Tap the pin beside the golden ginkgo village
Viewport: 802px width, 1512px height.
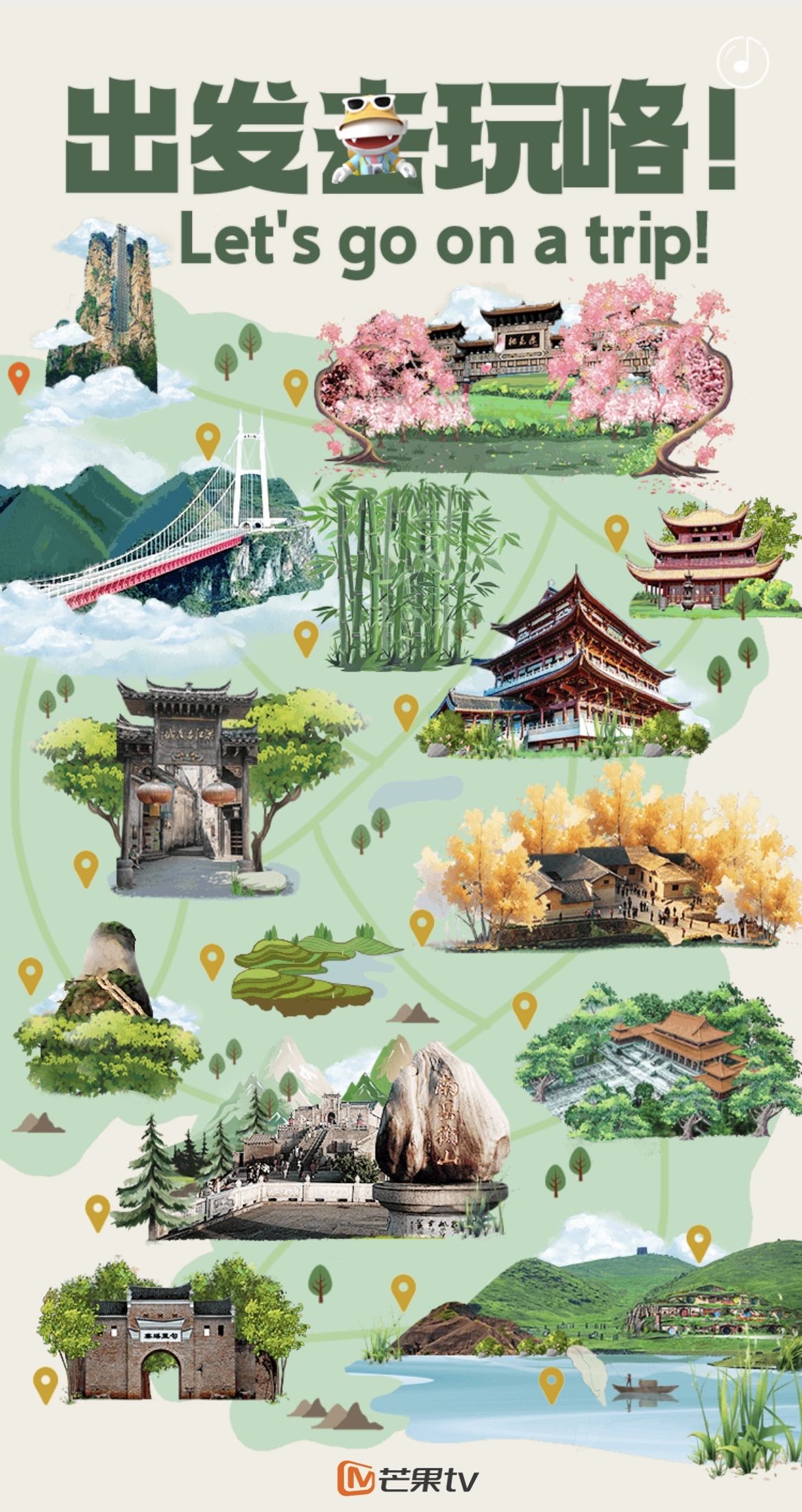click(x=422, y=926)
